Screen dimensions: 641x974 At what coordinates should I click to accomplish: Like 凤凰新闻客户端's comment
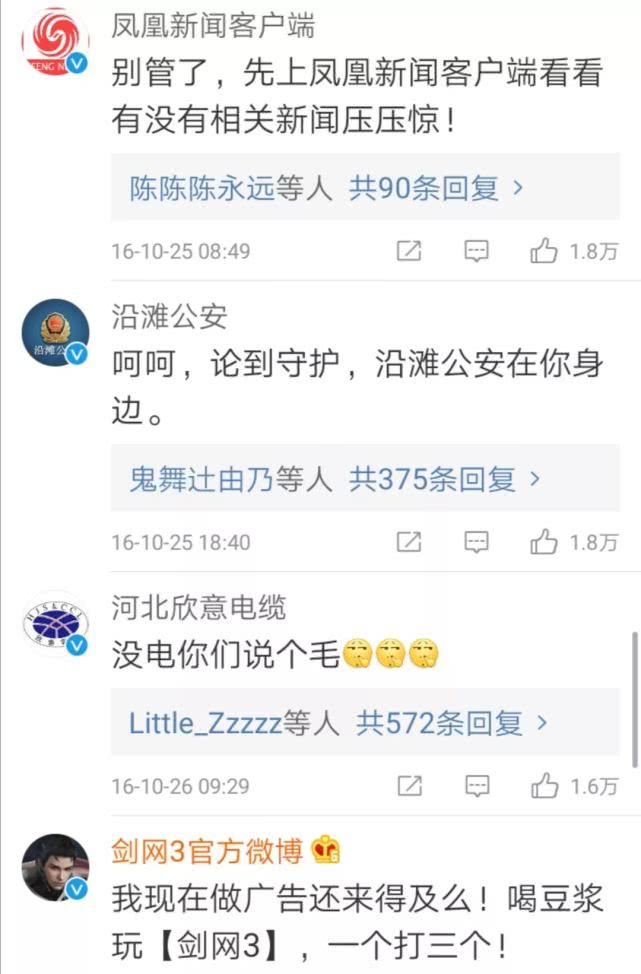(574, 251)
